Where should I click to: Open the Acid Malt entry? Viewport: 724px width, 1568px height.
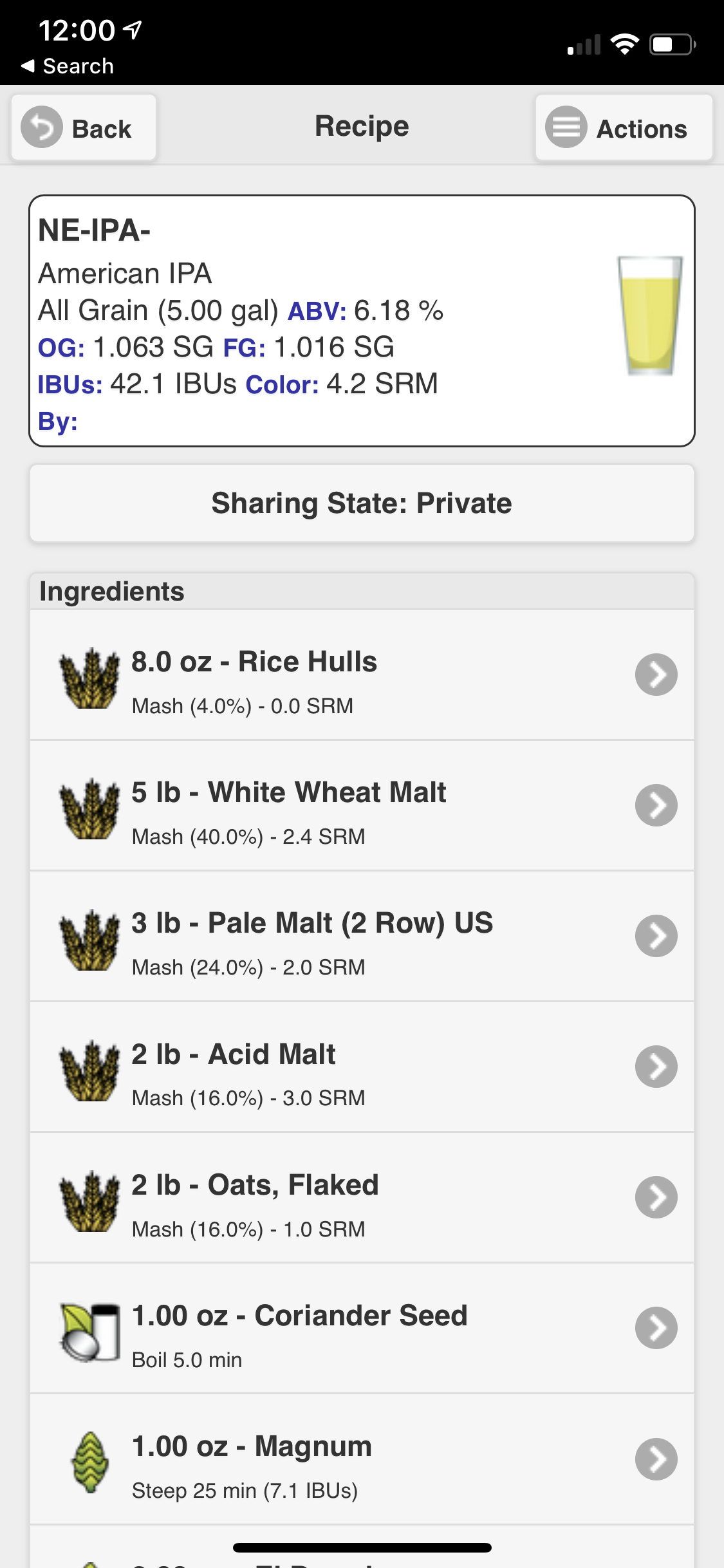pos(362,1067)
